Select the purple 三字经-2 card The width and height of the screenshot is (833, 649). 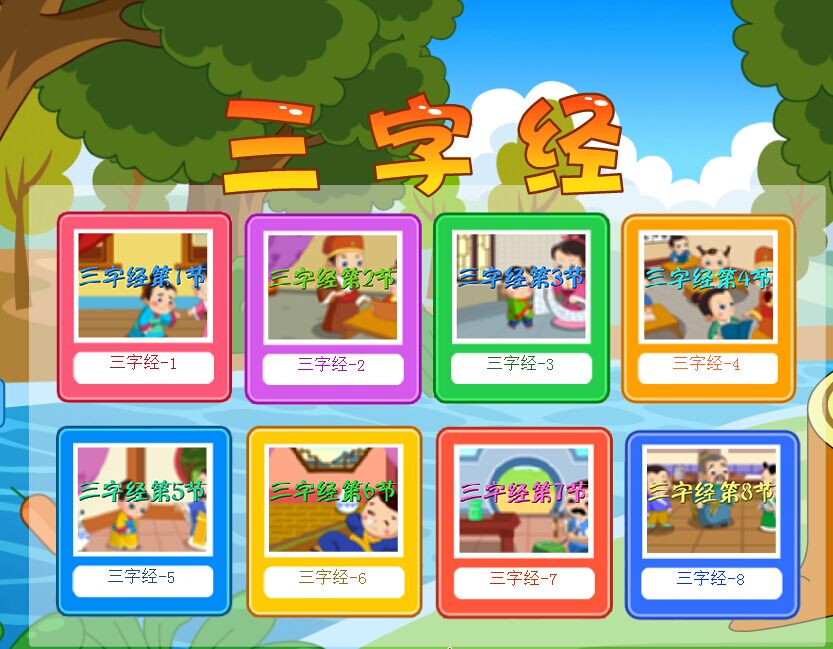coord(332,288)
